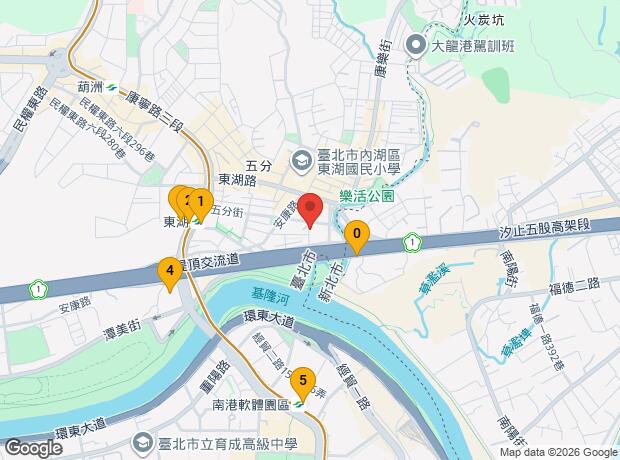Viewport: 620px width, 460px height.
Task: Open the 大龍港駕訓班 place pin
Action: click(416, 46)
